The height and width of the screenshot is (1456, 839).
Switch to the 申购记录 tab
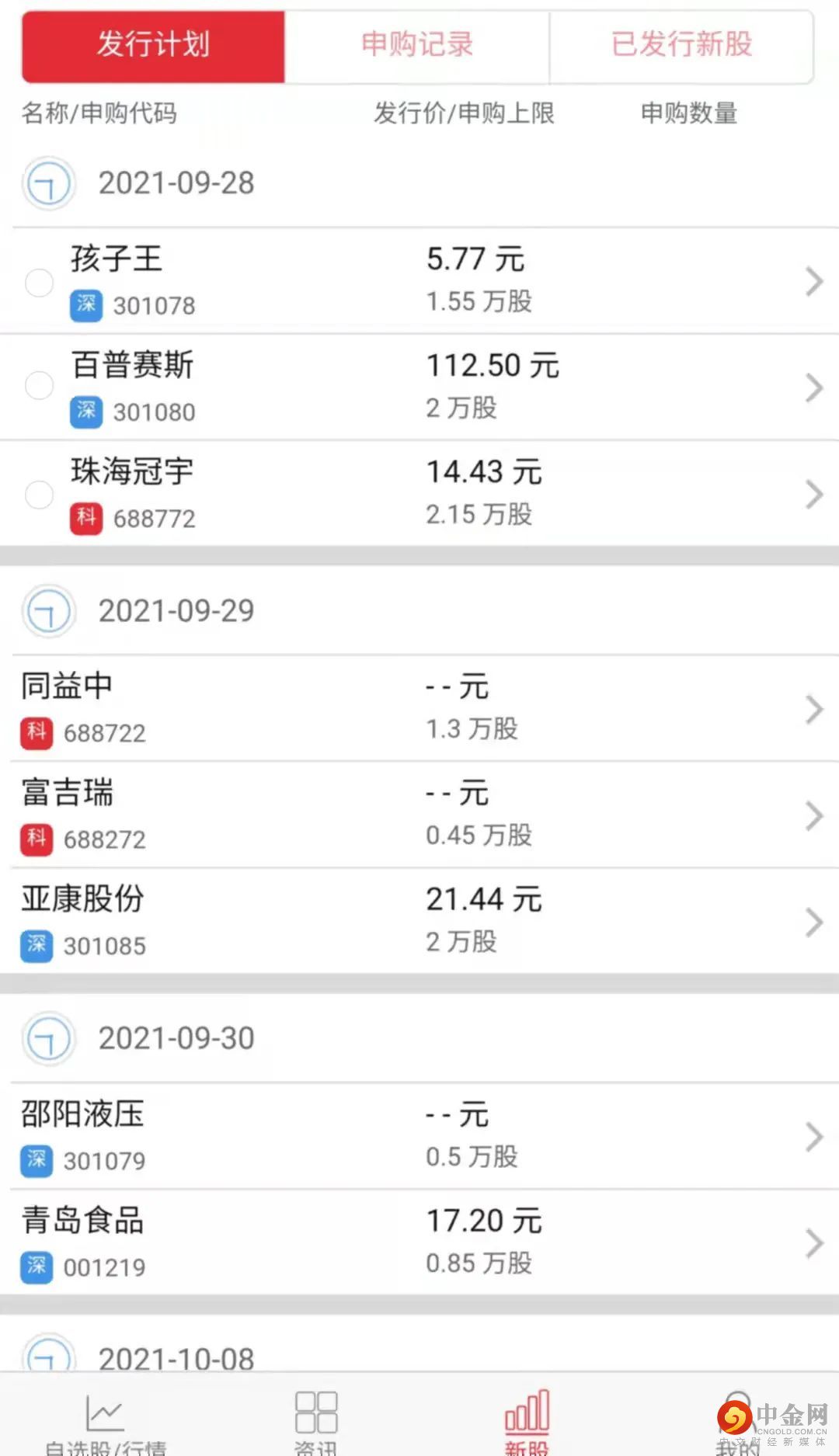pos(417,45)
